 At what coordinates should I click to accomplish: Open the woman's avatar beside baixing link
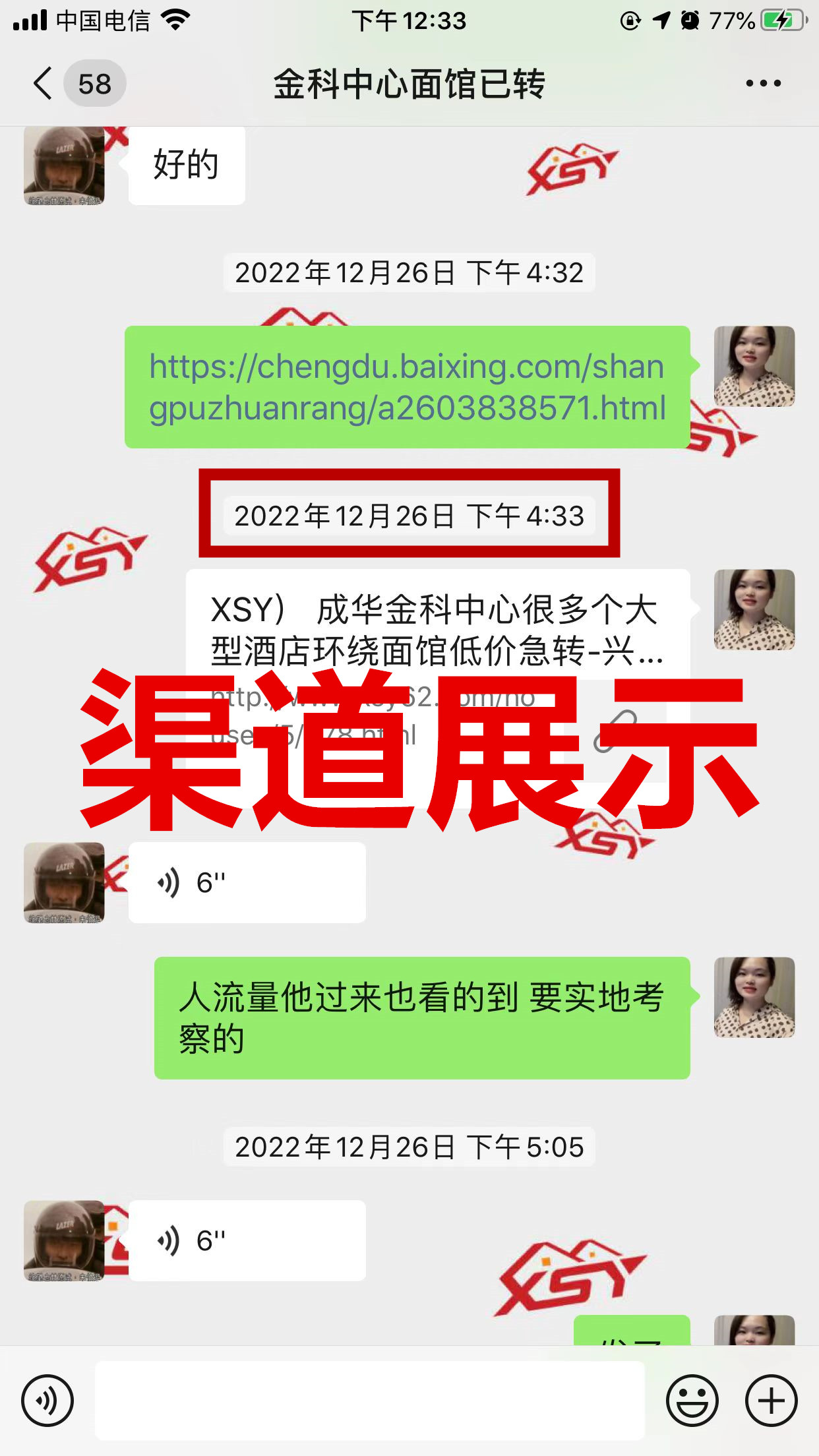pyautogui.click(x=754, y=366)
